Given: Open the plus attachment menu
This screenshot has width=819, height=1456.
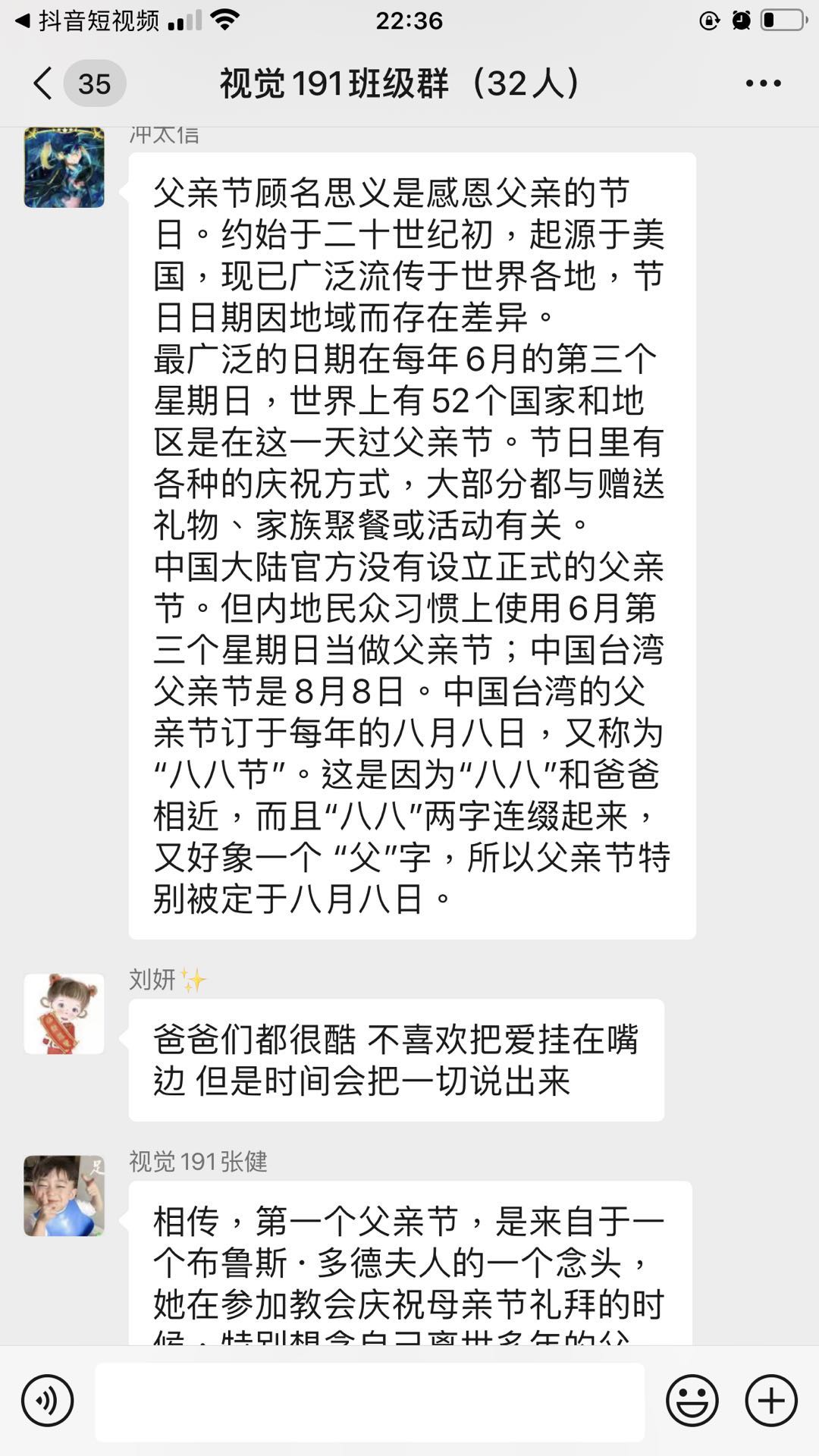Looking at the screenshot, I should [770, 1401].
